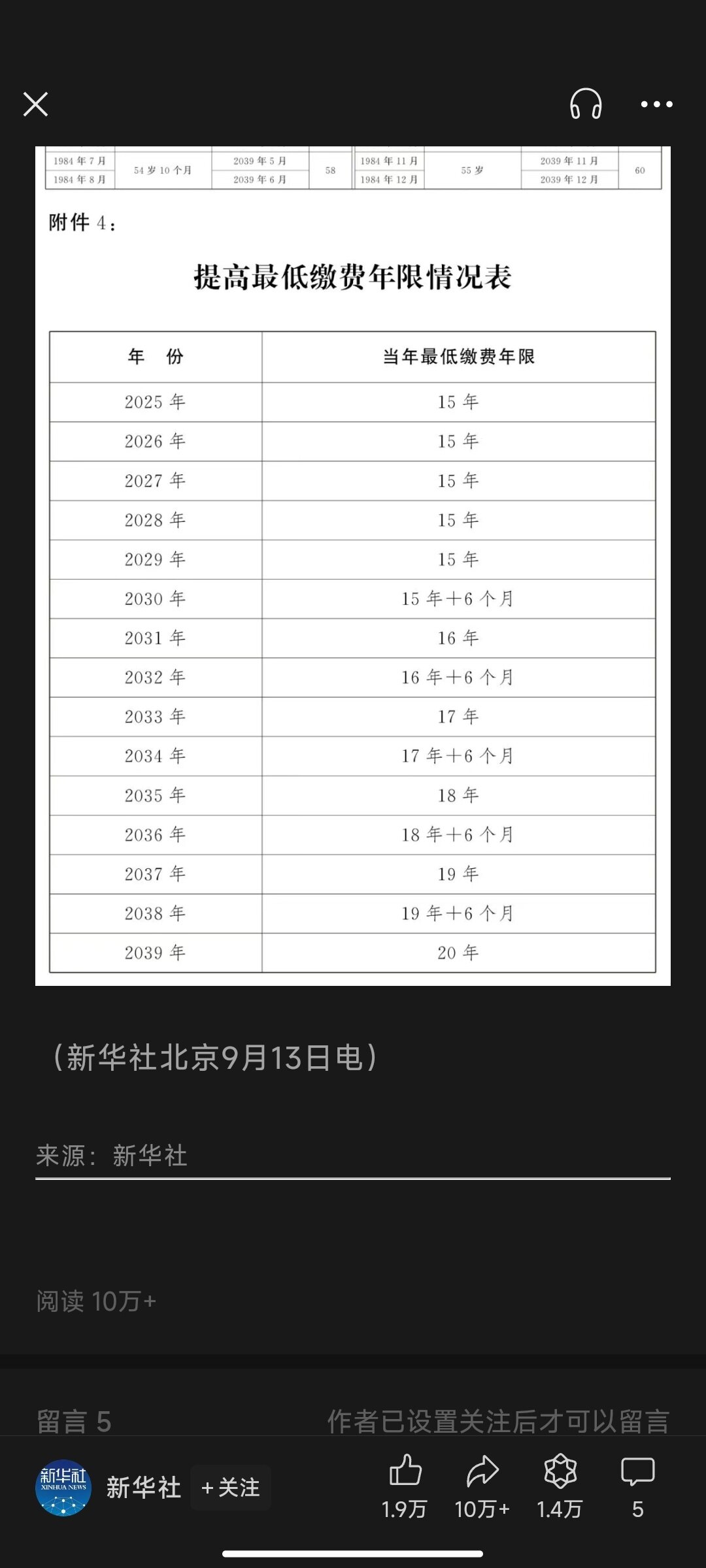Open the three-dot overflow menu
Image resolution: width=706 pixels, height=1568 pixels.
point(656,104)
